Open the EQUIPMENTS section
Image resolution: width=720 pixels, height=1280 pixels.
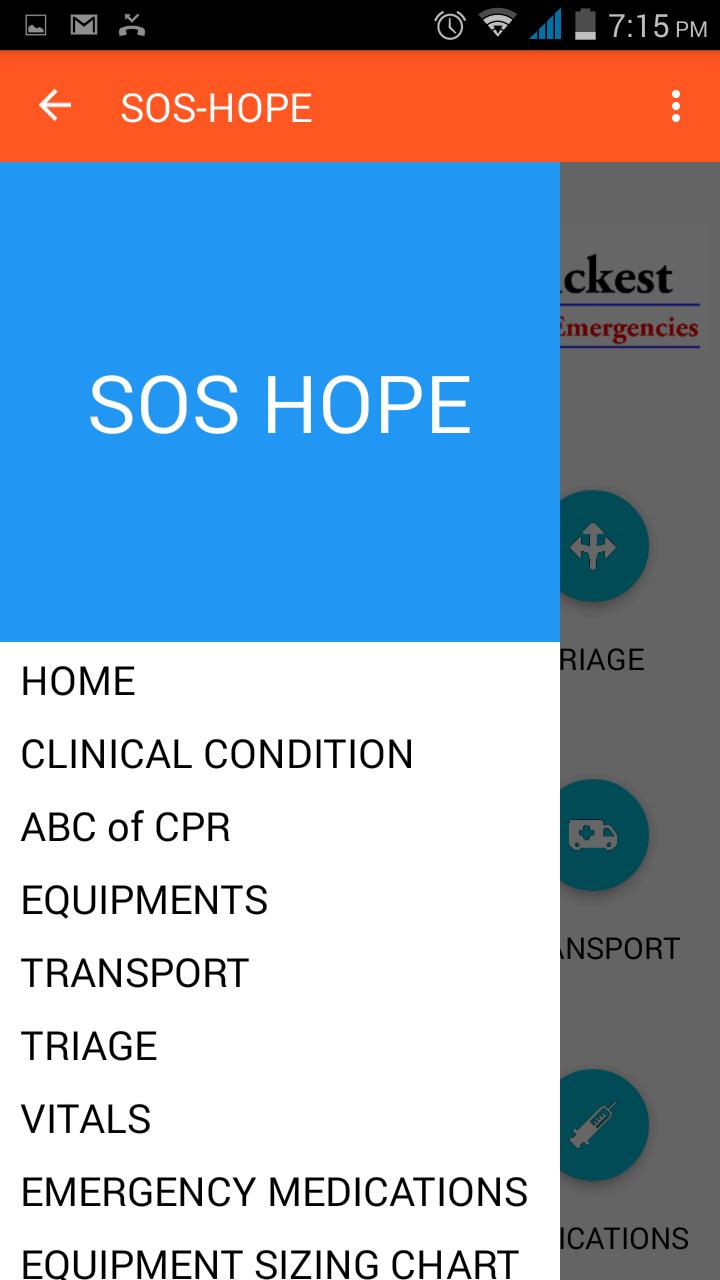click(x=143, y=900)
